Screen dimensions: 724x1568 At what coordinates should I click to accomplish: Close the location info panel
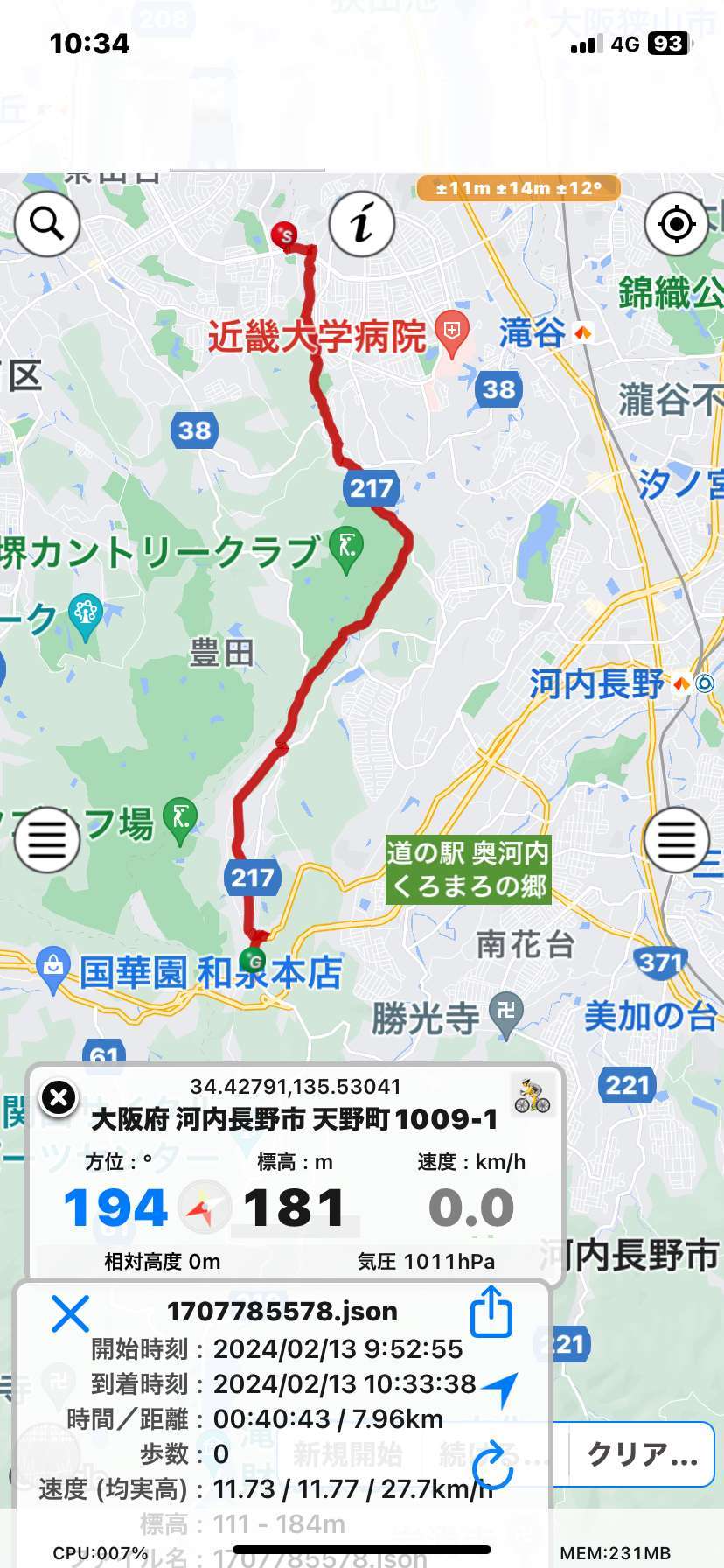(x=59, y=1097)
